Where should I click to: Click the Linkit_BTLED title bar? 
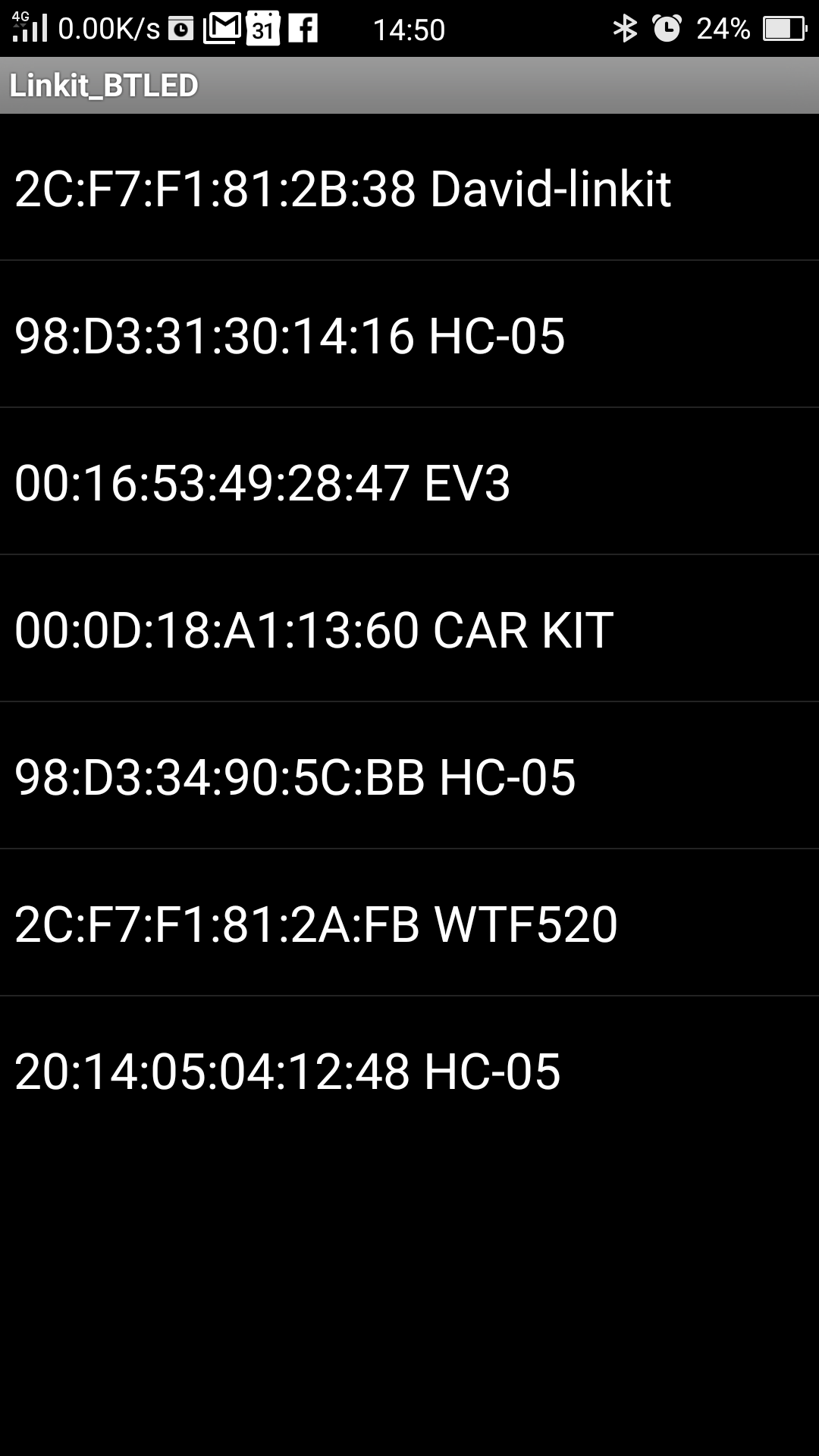tap(102, 86)
